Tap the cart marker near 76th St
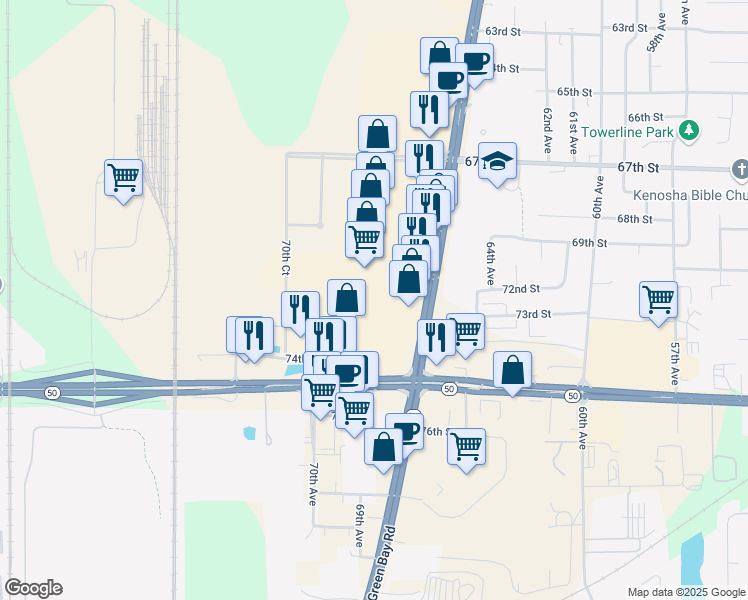This screenshot has height=600, width=748. pos(466,446)
